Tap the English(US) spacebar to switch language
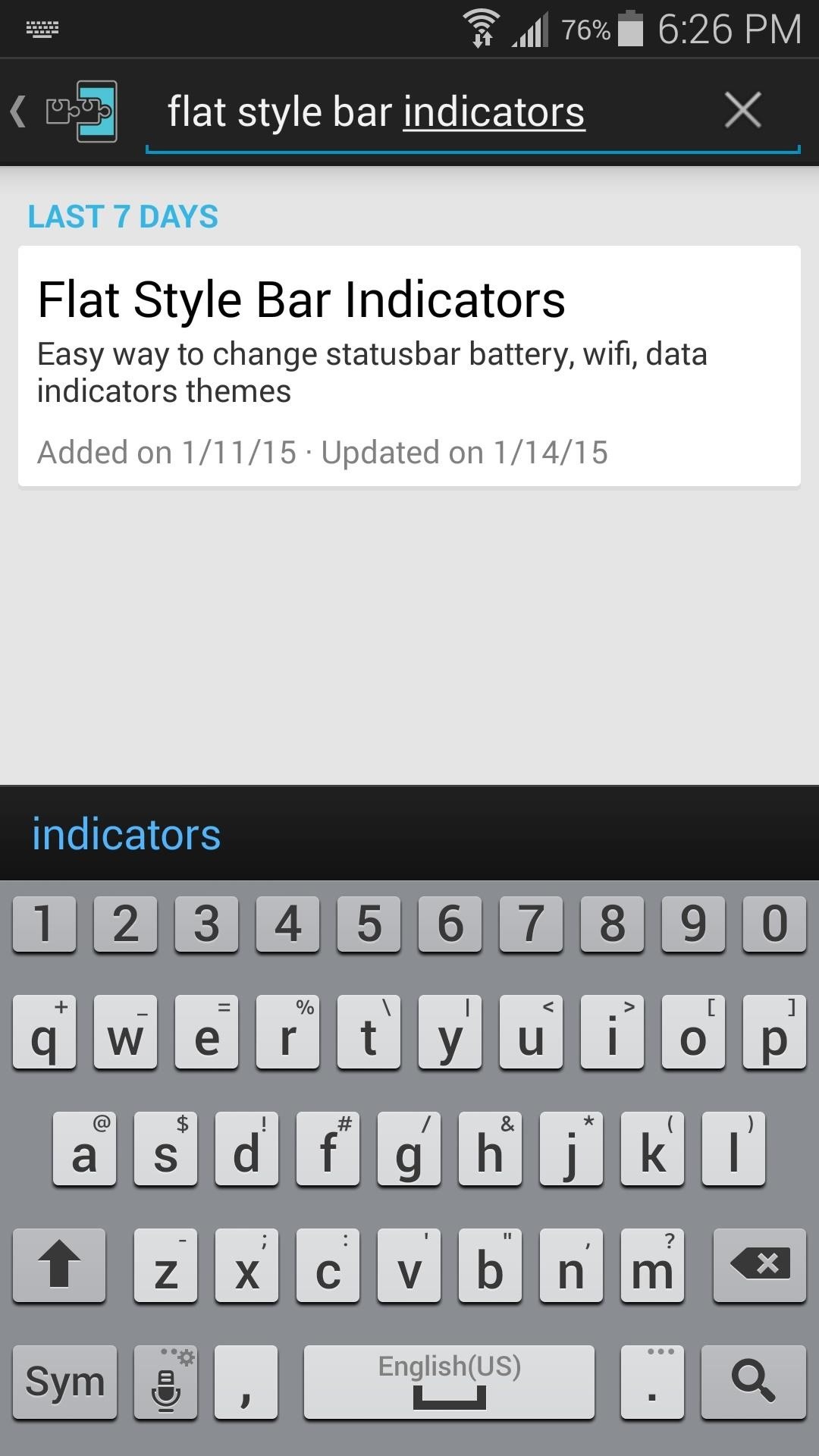The width and height of the screenshot is (819, 1456). click(449, 1382)
